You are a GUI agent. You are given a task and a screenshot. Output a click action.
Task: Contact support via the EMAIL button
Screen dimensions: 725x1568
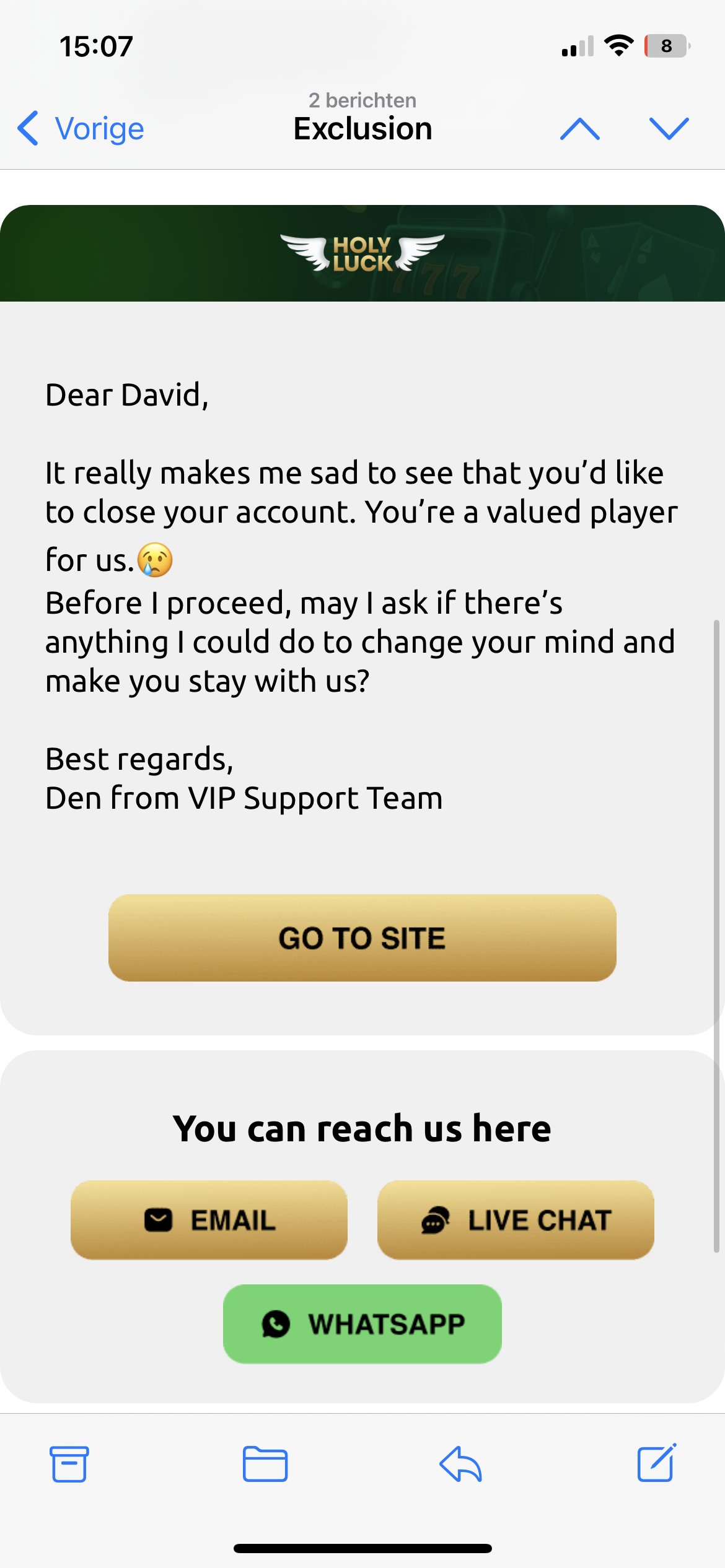coord(209,1220)
